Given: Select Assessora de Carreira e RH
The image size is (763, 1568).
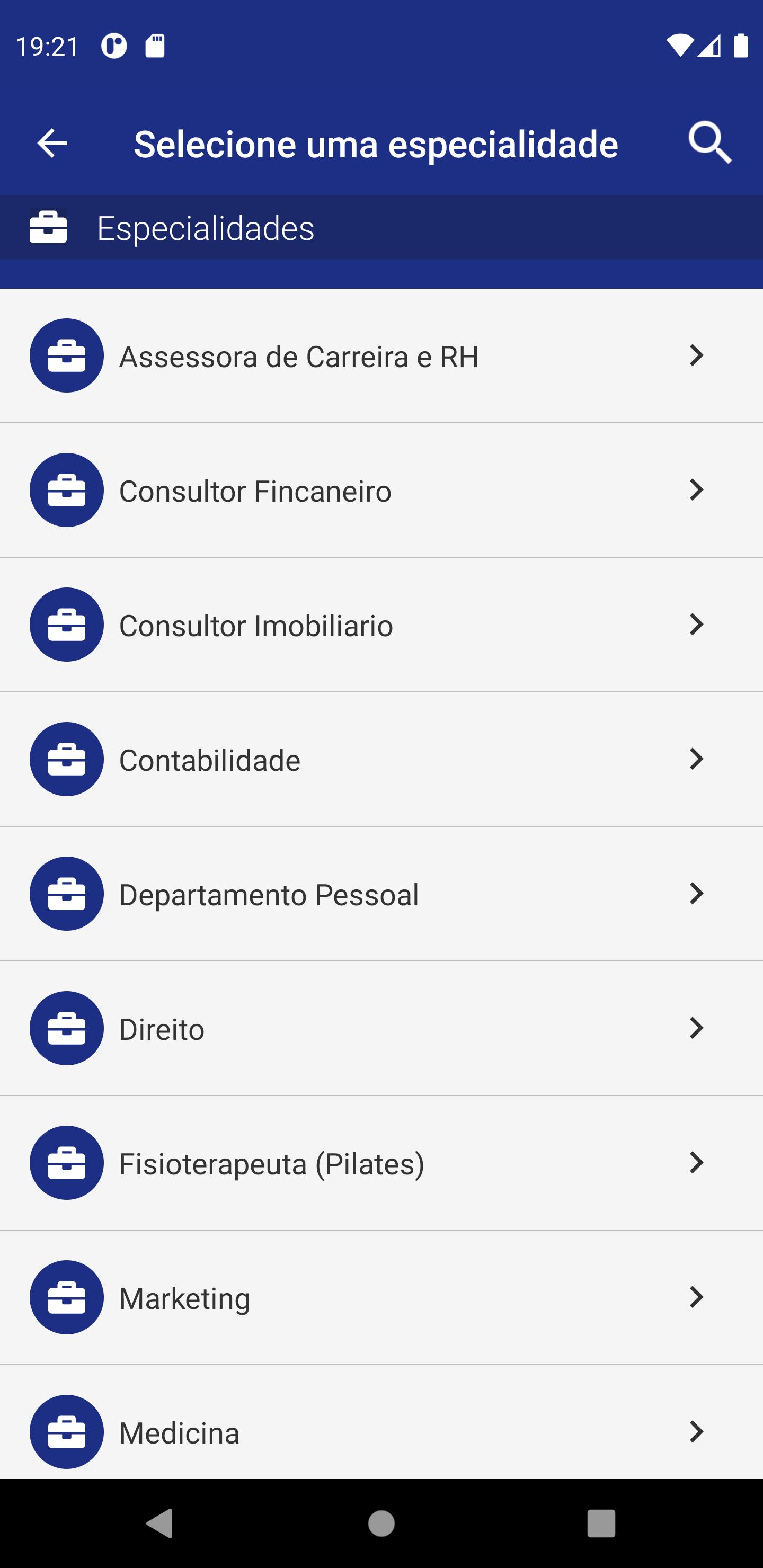Looking at the screenshot, I should (x=381, y=355).
